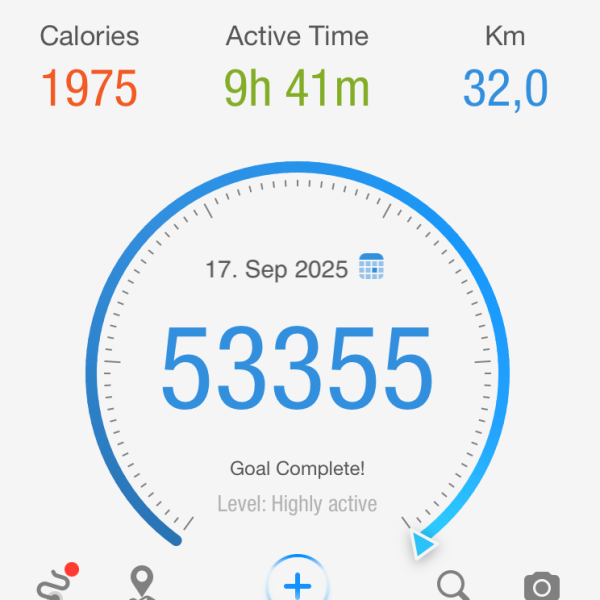Screen dimensions: 600x600
Task: Open the search magnifier icon
Action: [x=455, y=586]
